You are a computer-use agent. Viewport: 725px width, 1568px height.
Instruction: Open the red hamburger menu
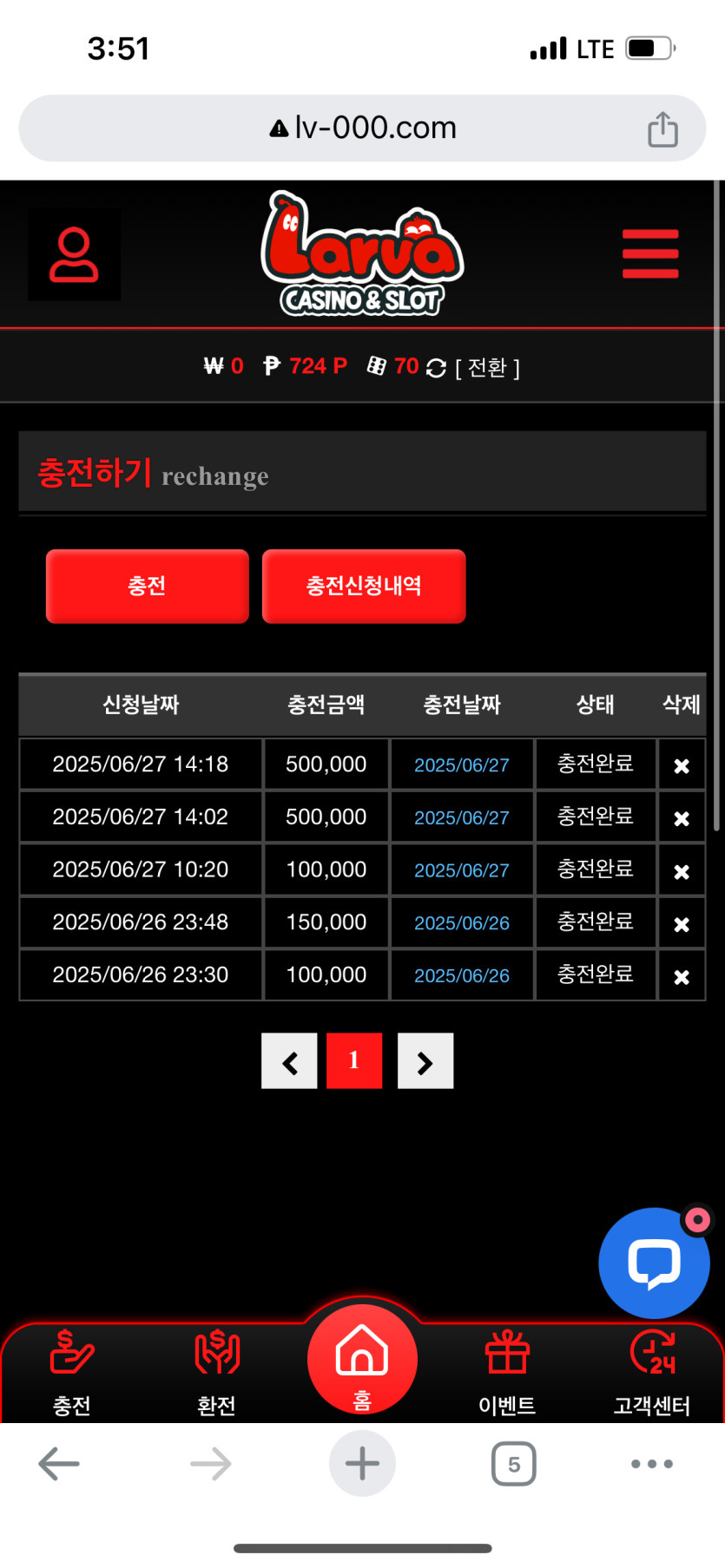(x=649, y=254)
